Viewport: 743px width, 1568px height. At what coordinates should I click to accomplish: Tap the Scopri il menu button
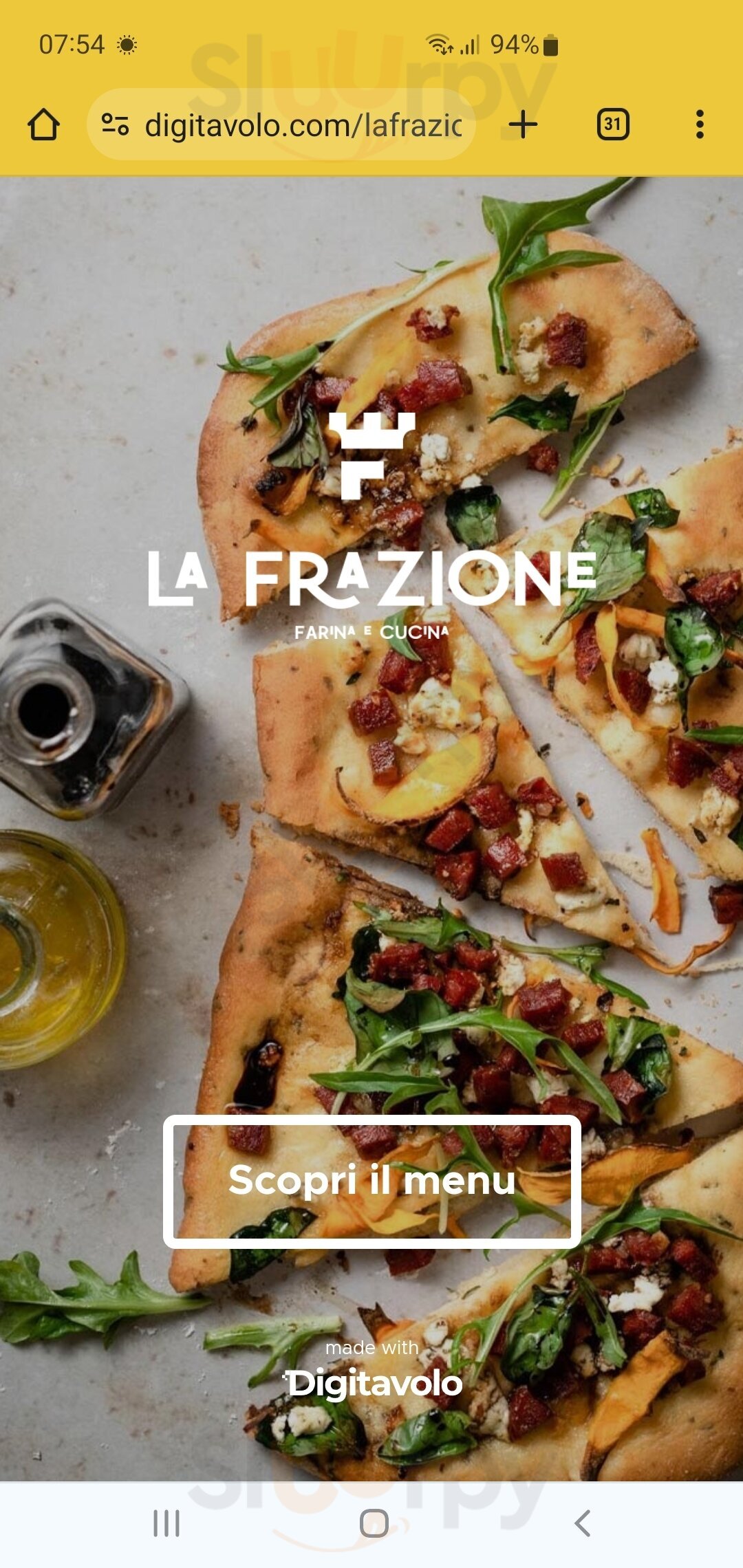coord(371,1181)
